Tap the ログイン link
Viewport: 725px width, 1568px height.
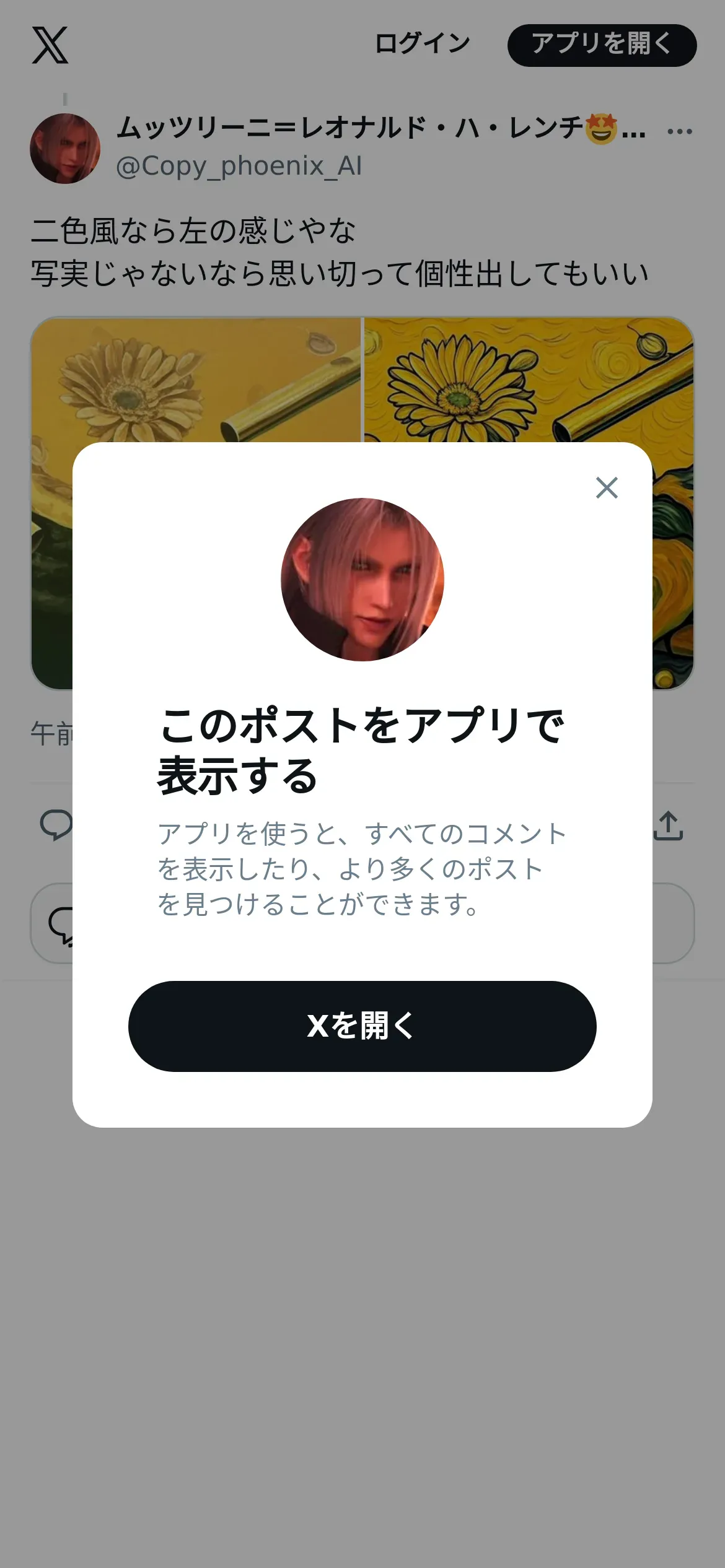click(423, 44)
